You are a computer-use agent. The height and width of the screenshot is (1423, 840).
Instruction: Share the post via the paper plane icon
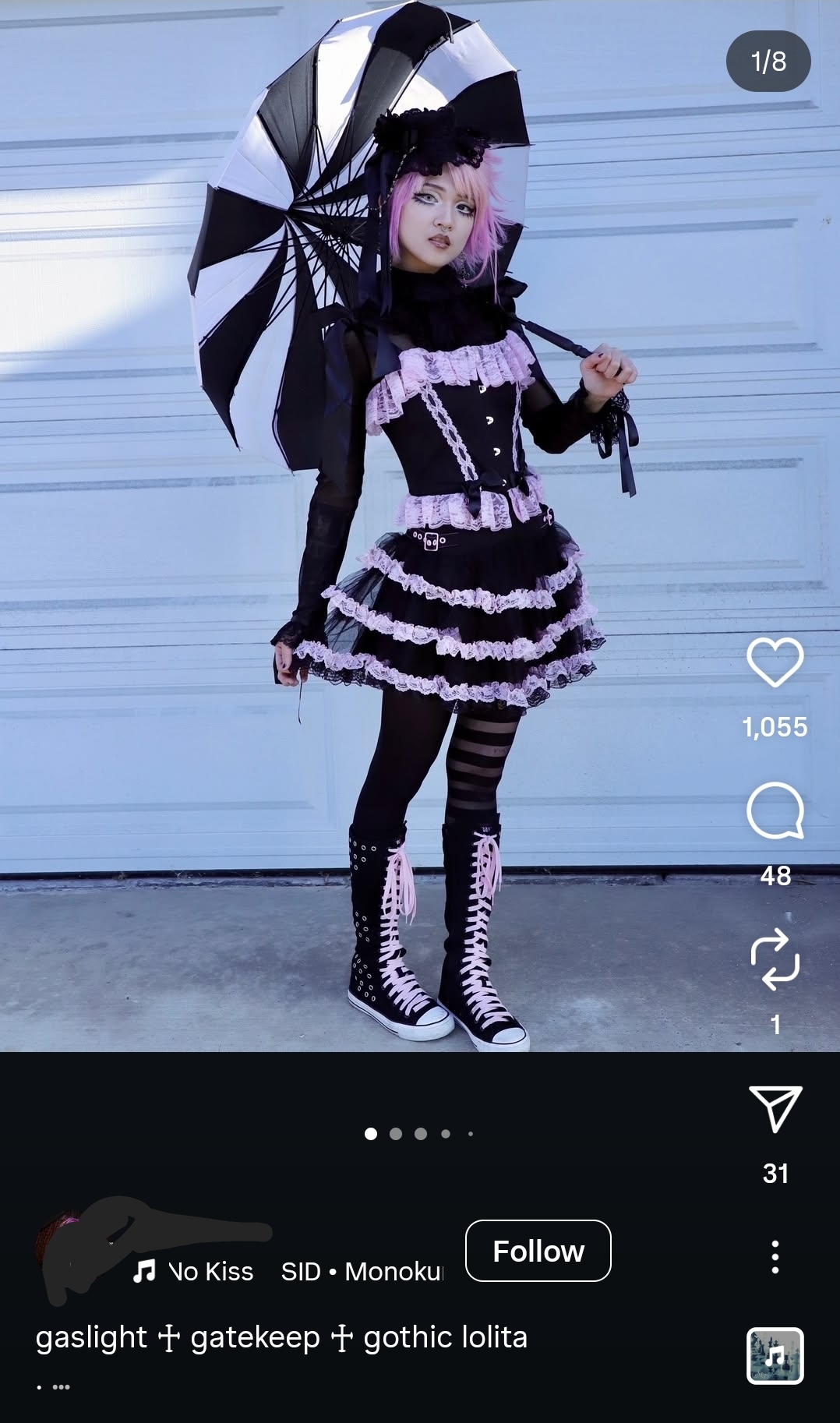point(775,1108)
